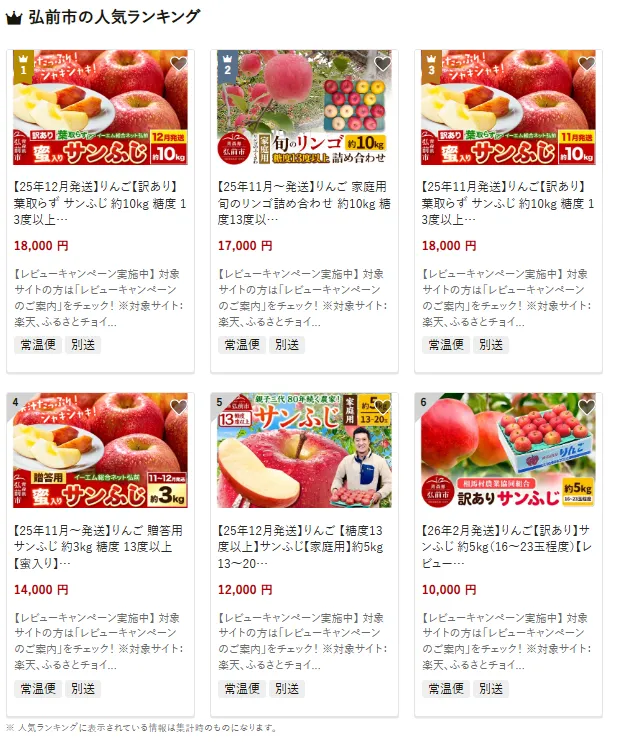Open the 14,000 yen gift Sun Fuji product

click(100, 546)
